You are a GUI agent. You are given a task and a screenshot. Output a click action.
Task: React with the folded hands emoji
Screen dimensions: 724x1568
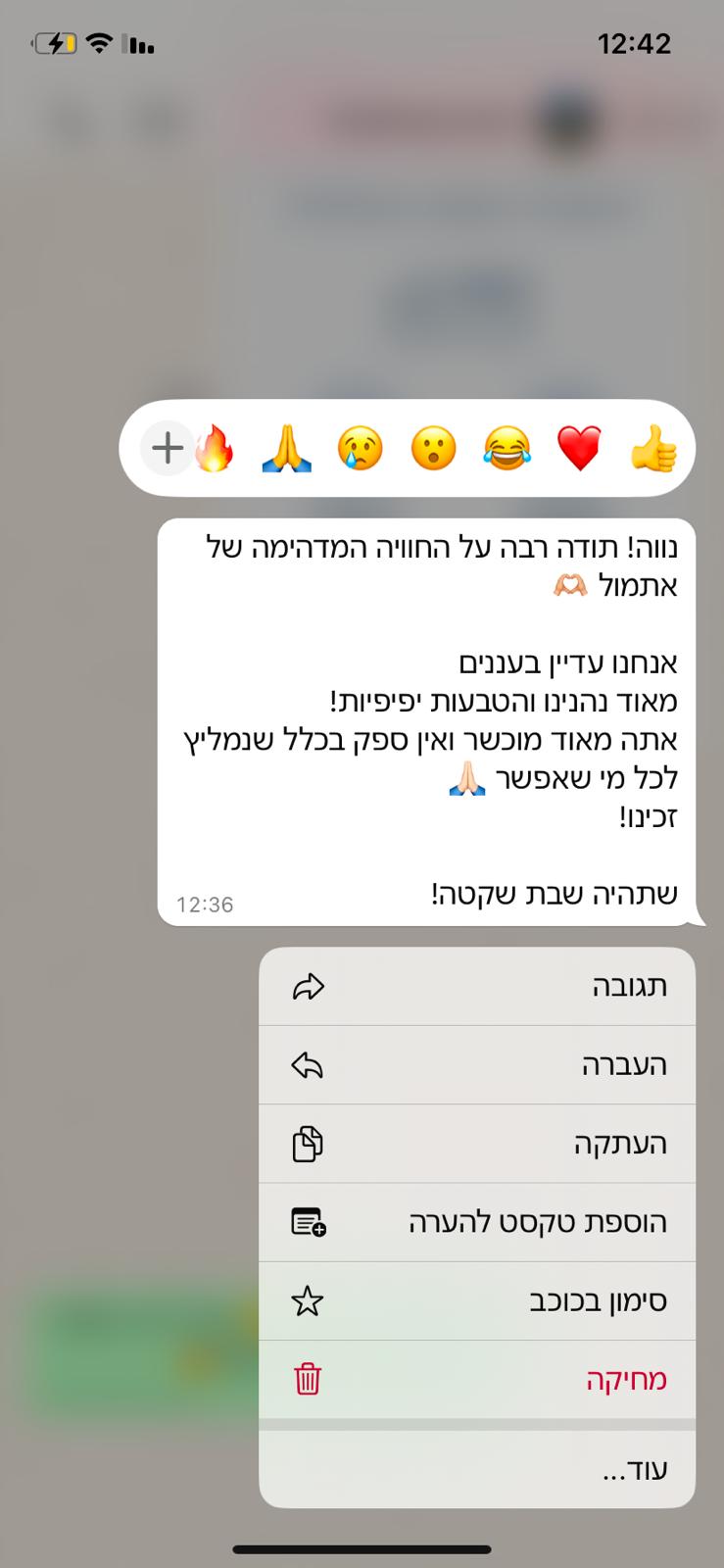coord(287,449)
